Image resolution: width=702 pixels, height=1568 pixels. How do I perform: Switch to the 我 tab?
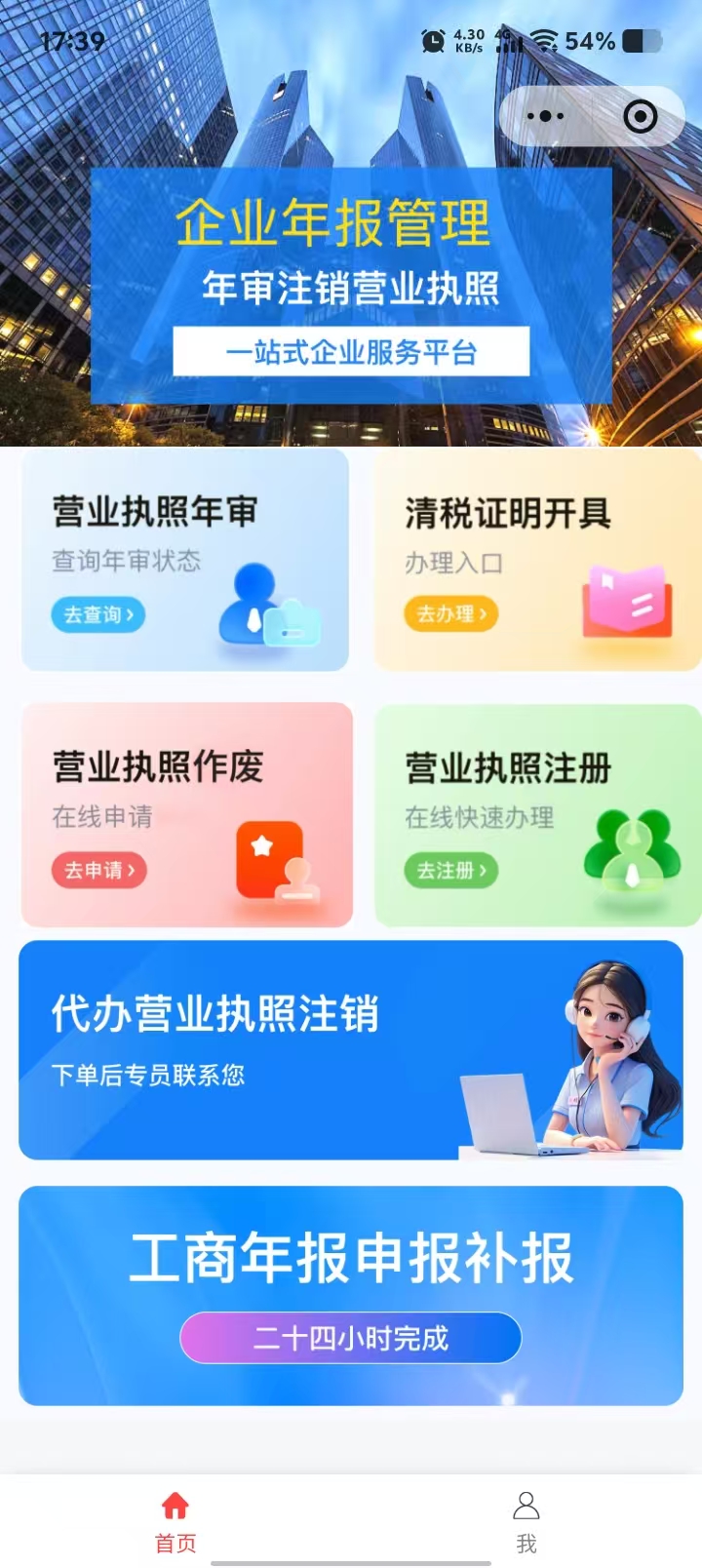526,1521
